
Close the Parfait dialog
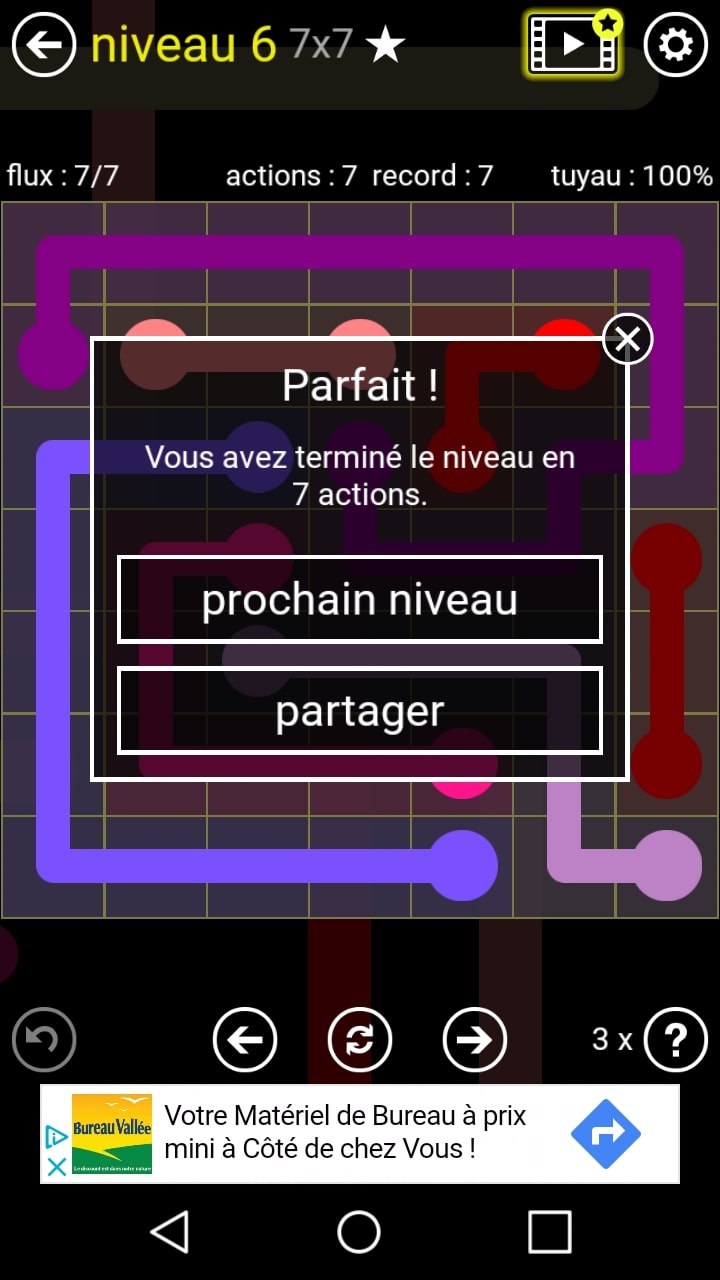[x=628, y=340]
